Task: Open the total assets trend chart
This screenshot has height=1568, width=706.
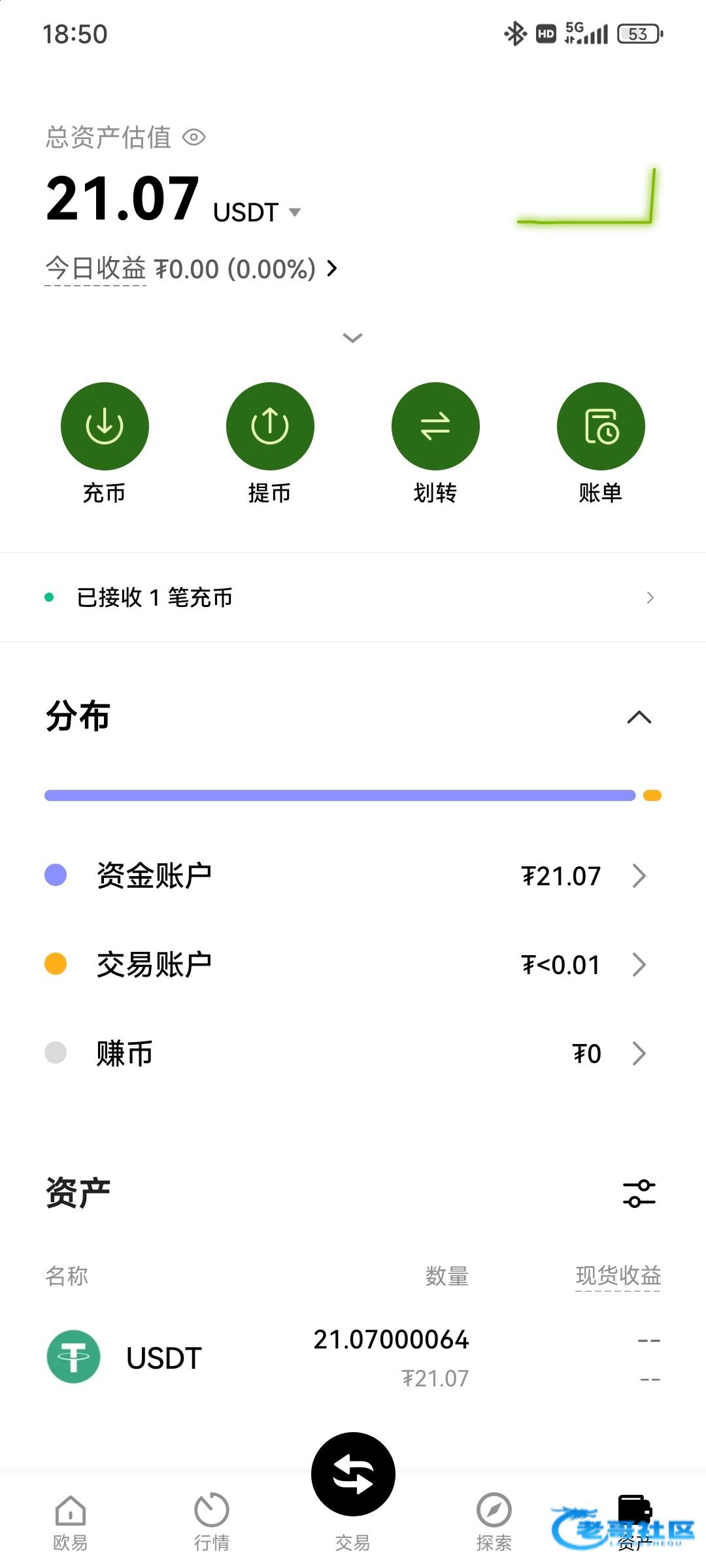Action: pos(586,197)
